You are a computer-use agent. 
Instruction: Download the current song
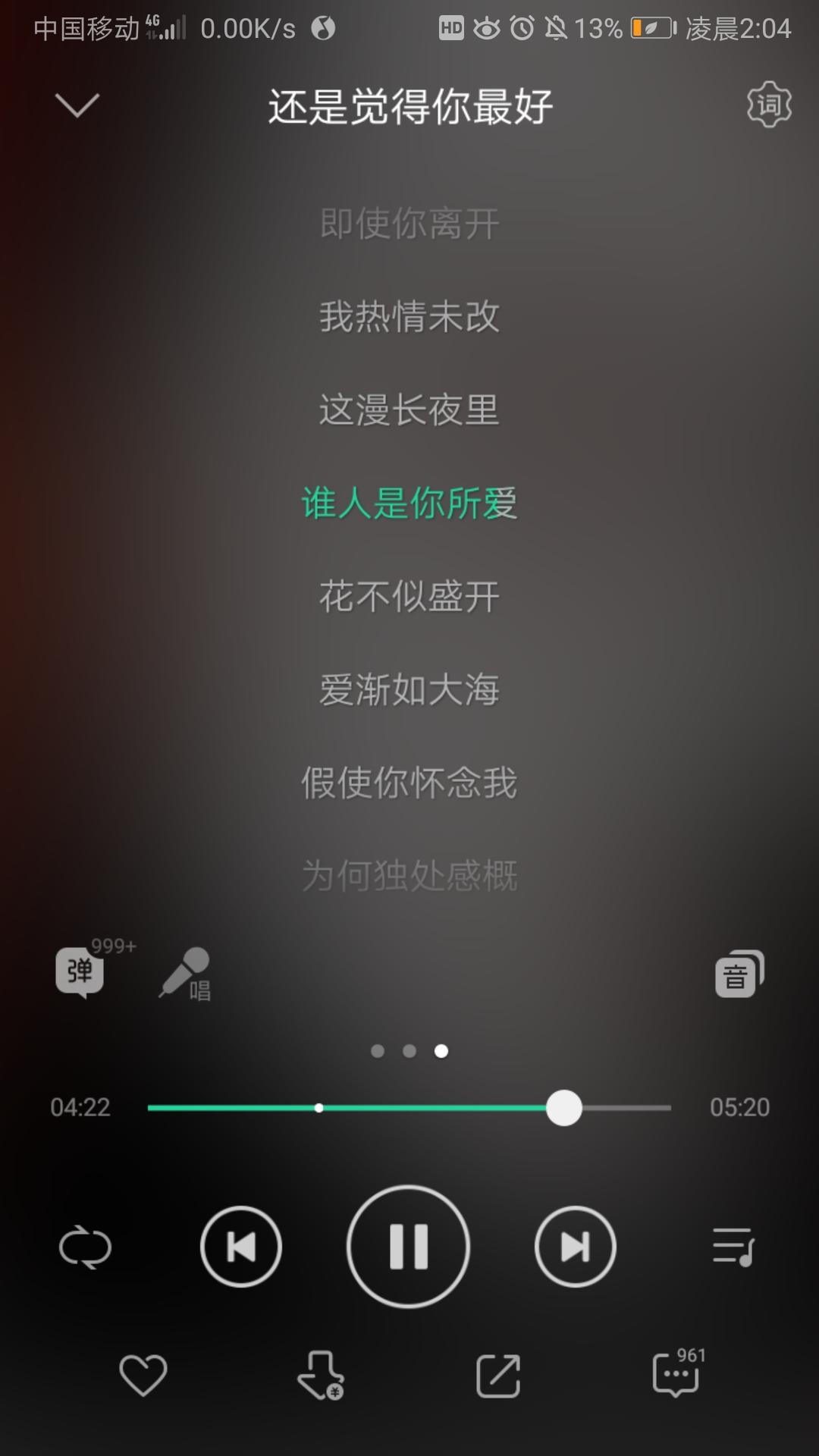pyautogui.click(x=321, y=1375)
